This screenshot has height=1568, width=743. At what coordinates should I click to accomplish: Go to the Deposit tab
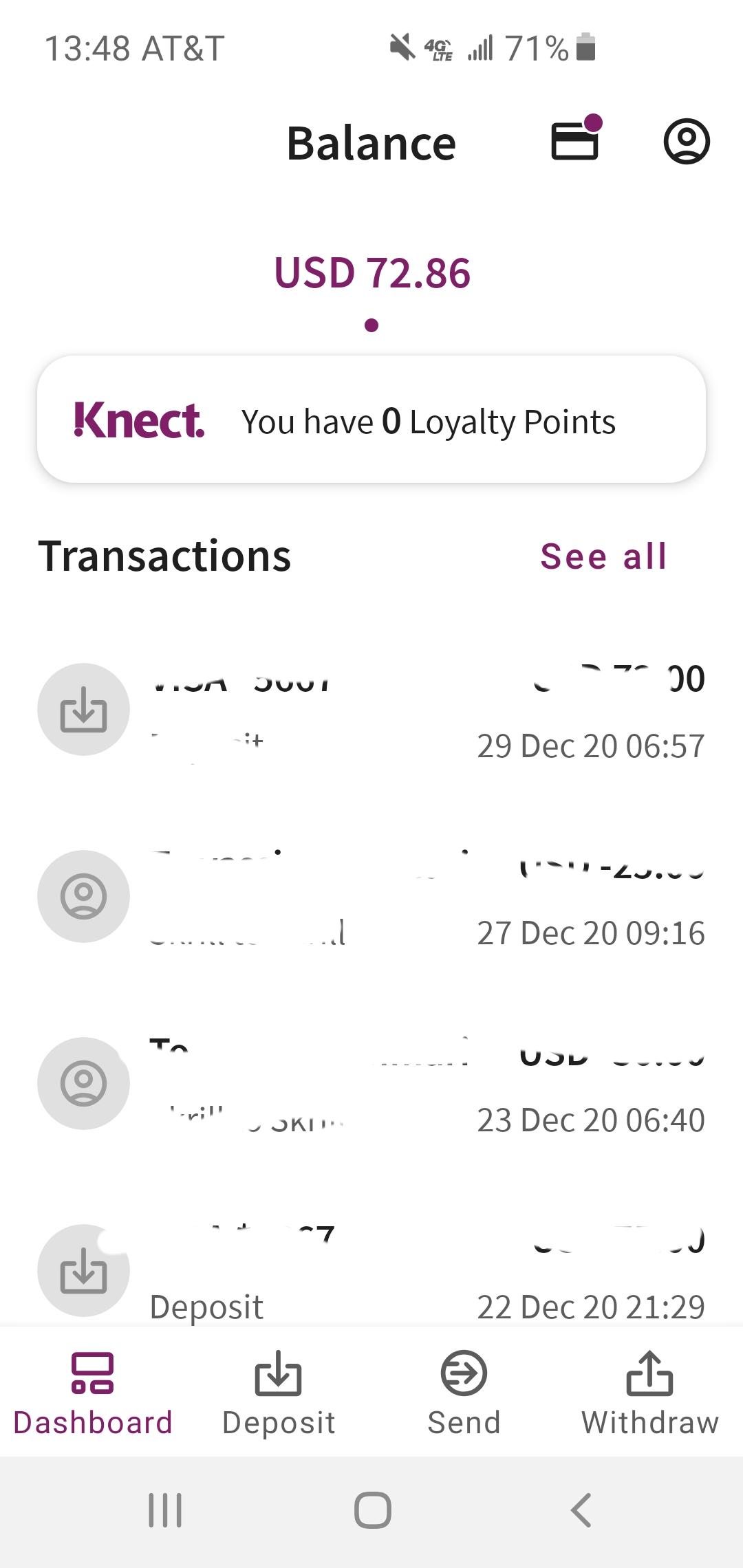(279, 1393)
